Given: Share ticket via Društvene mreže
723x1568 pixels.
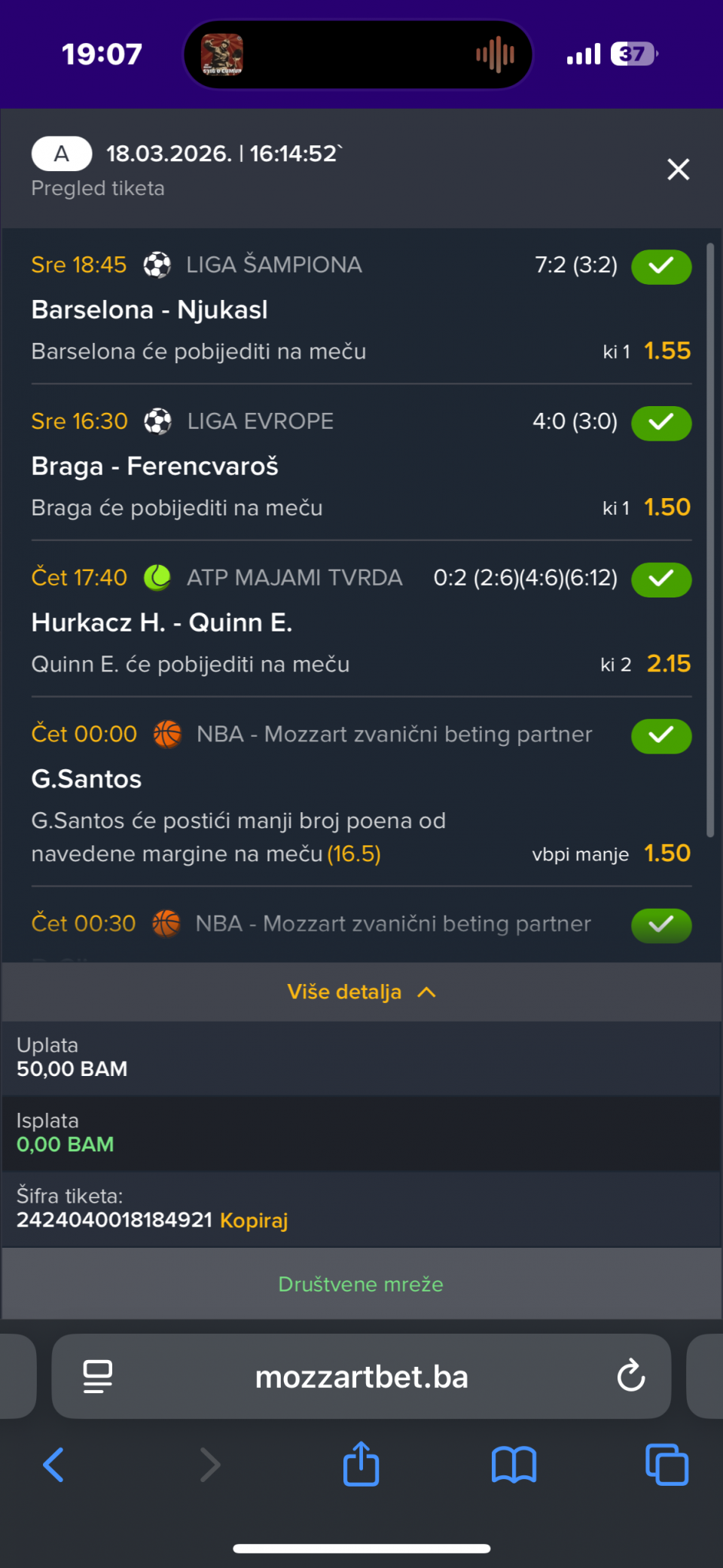Looking at the screenshot, I should pyautogui.click(x=361, y=1284).
